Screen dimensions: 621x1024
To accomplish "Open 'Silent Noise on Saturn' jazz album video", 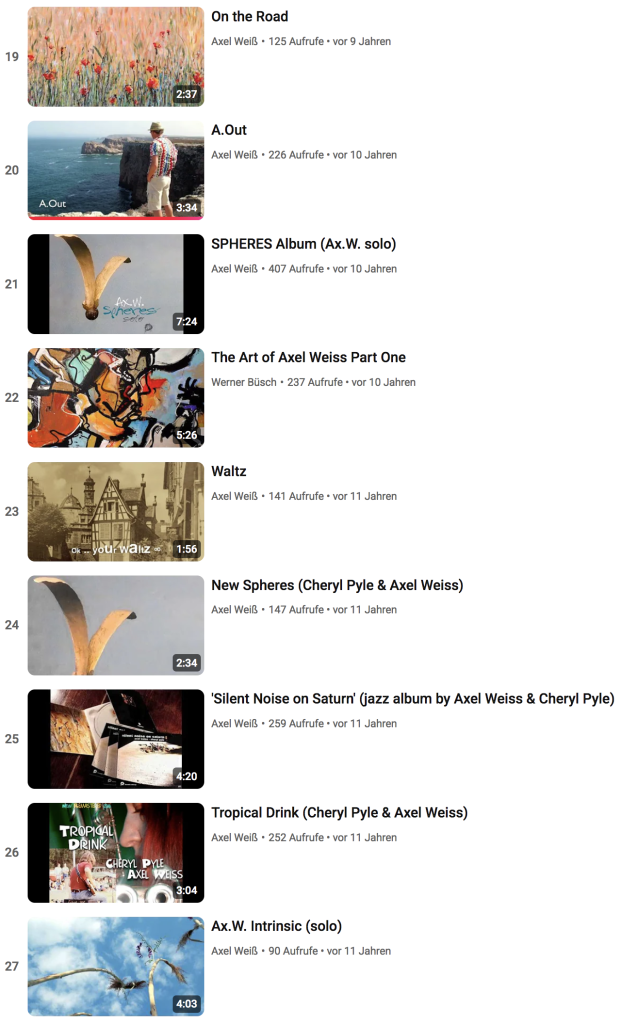I will [412, 699].
